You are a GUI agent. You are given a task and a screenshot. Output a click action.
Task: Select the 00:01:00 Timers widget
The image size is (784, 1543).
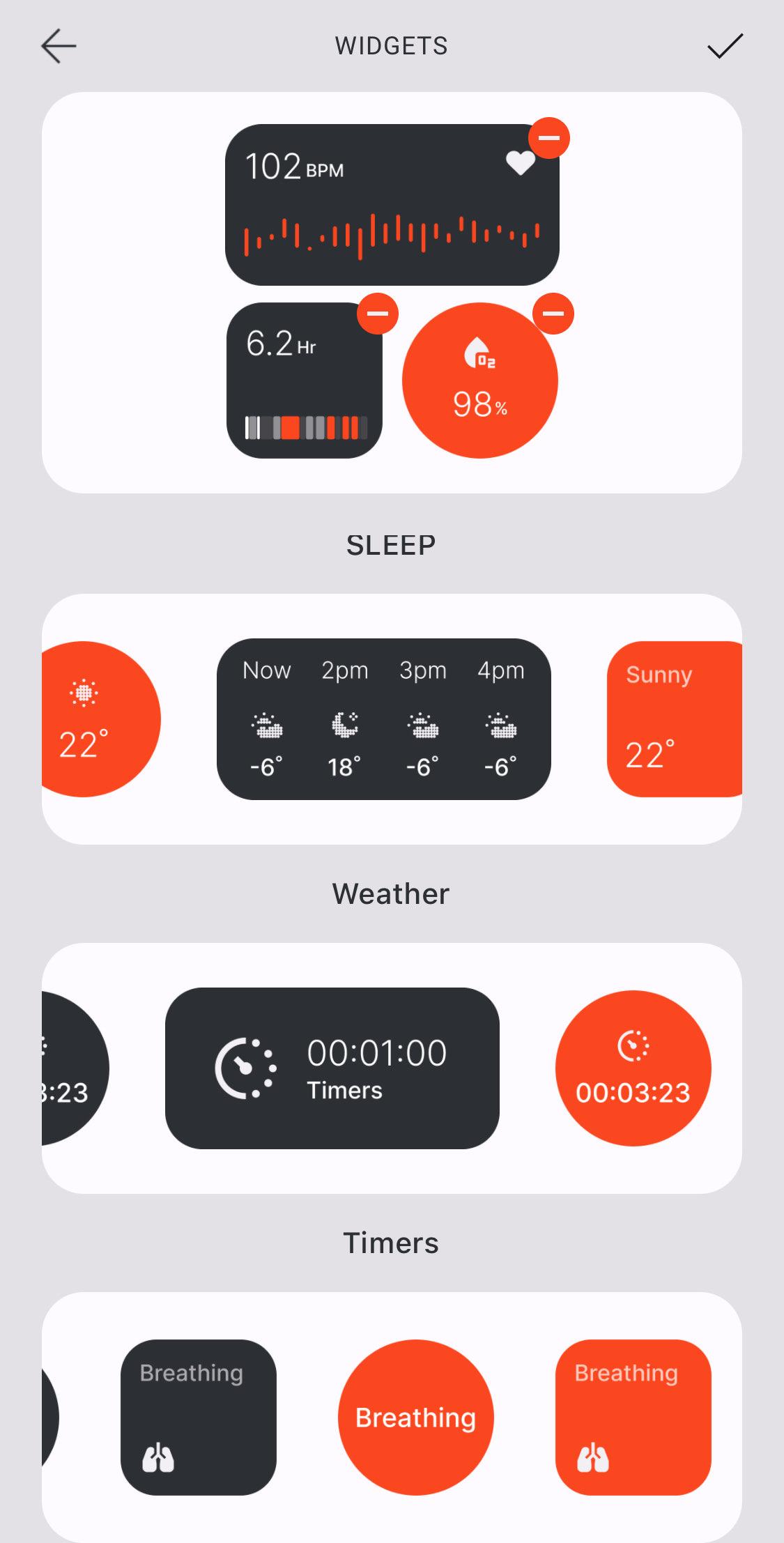[x=332, y=1068]
